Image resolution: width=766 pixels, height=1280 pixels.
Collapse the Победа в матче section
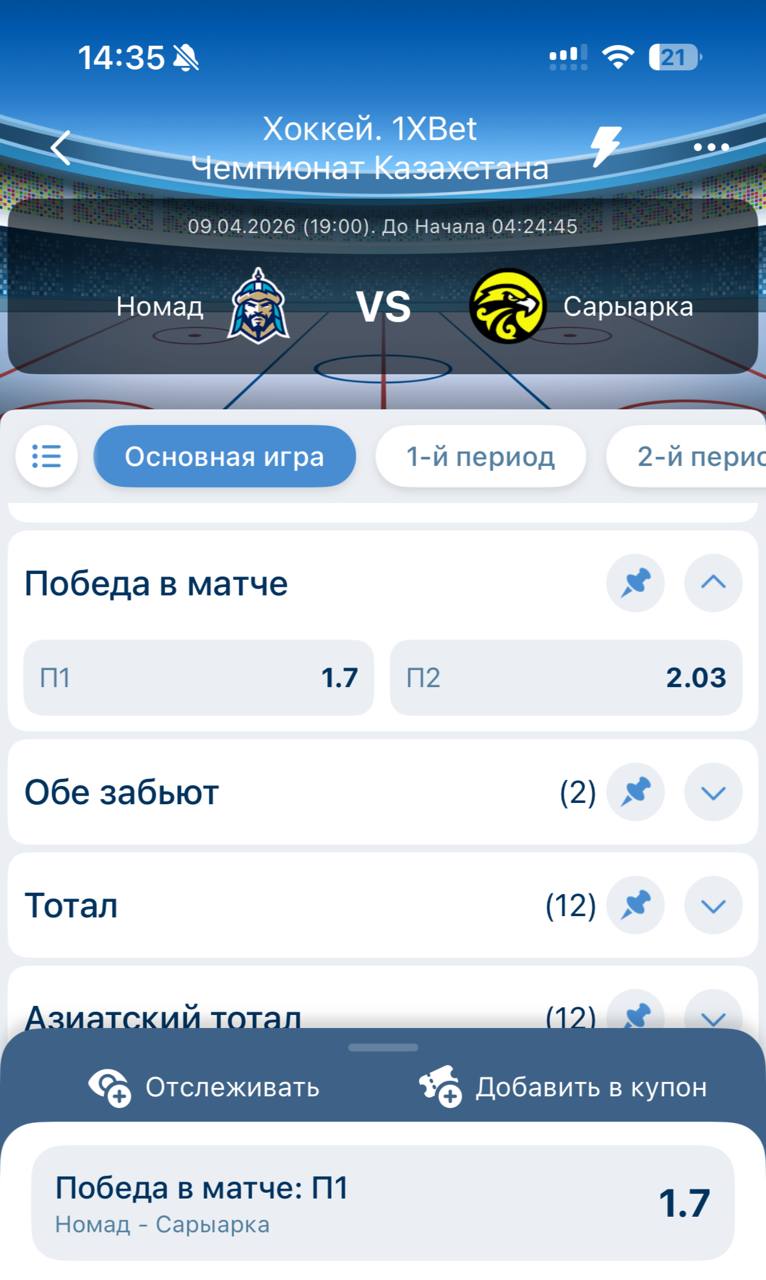pyautogui.click(x=713, y=582)
